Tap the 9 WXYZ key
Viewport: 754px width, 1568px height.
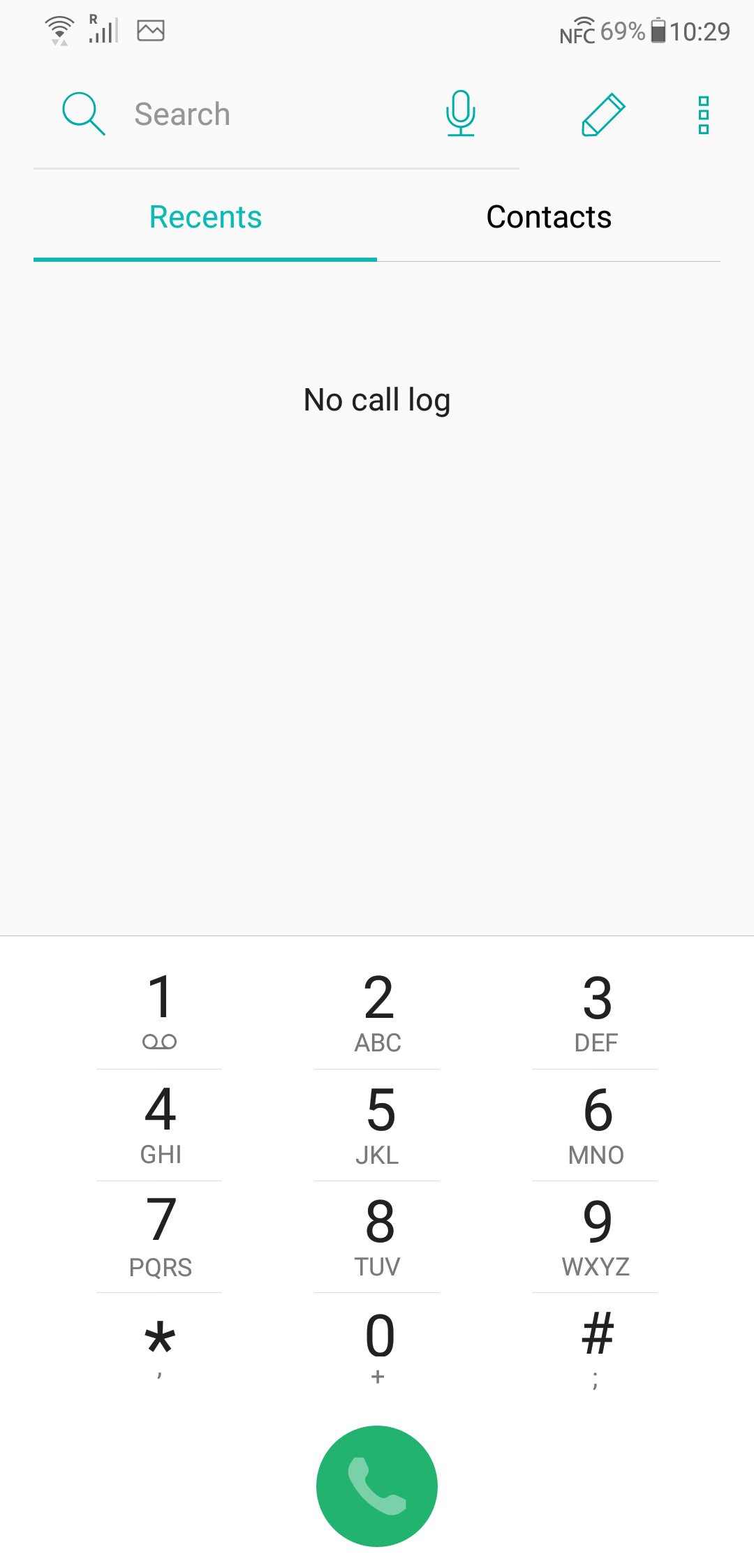(x=595, y=1236)
